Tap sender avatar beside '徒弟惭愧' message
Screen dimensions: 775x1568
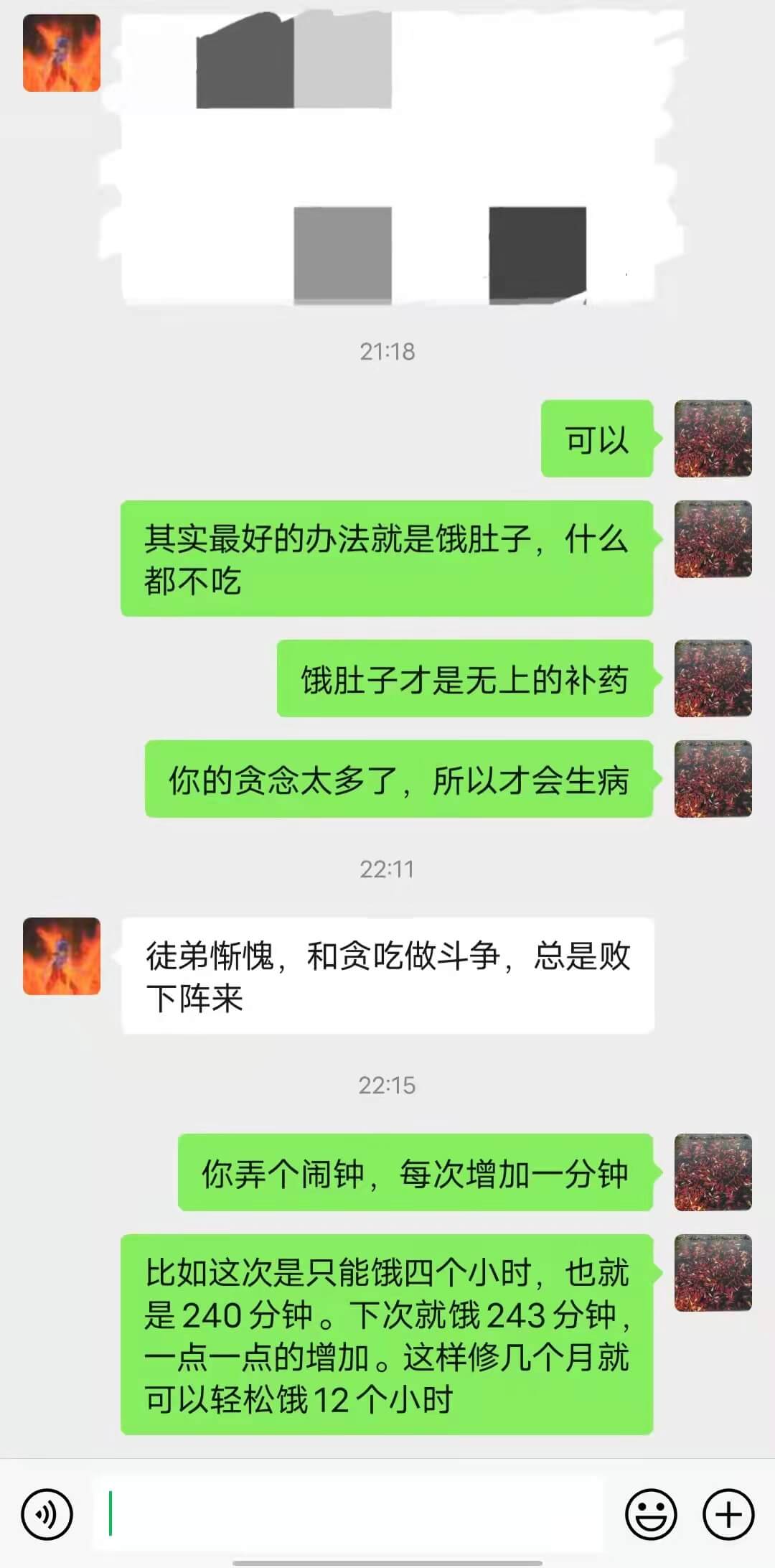pyautogui.click(x=62, y=956)
